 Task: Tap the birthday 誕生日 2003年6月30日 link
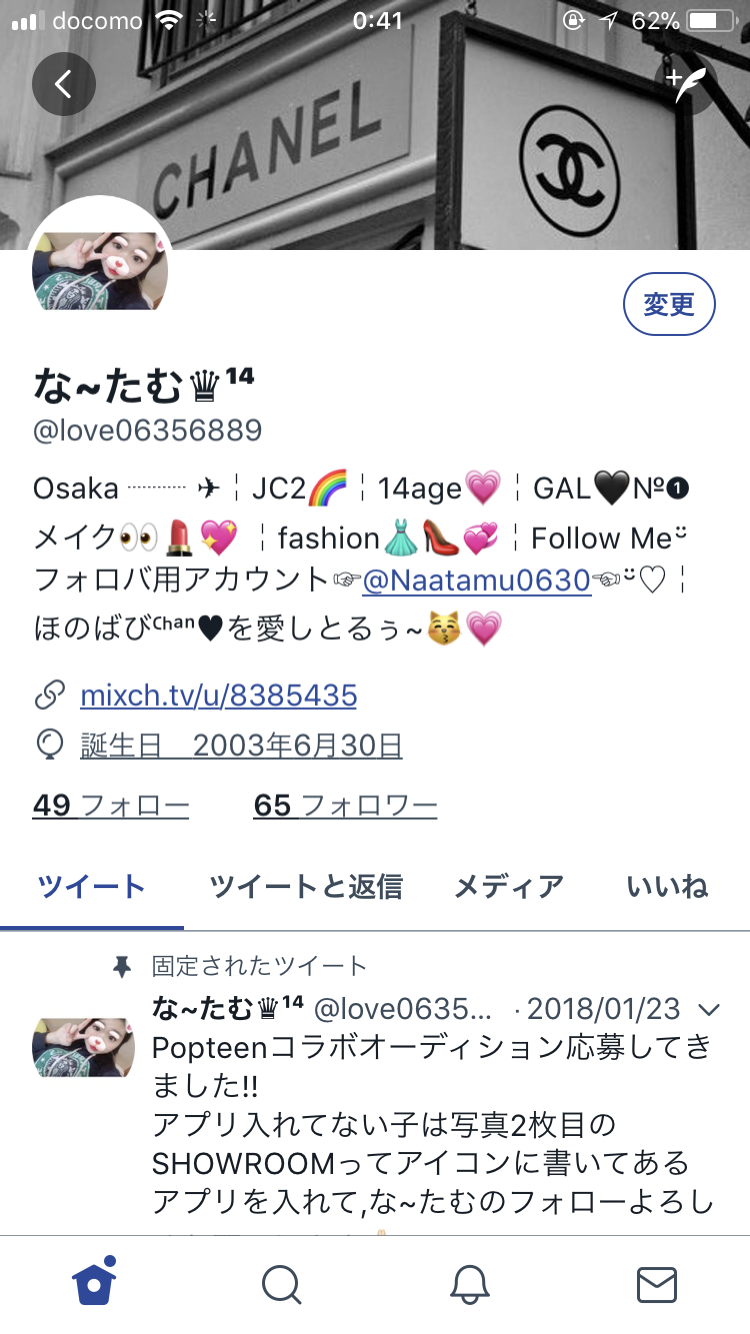coord(240,746)
